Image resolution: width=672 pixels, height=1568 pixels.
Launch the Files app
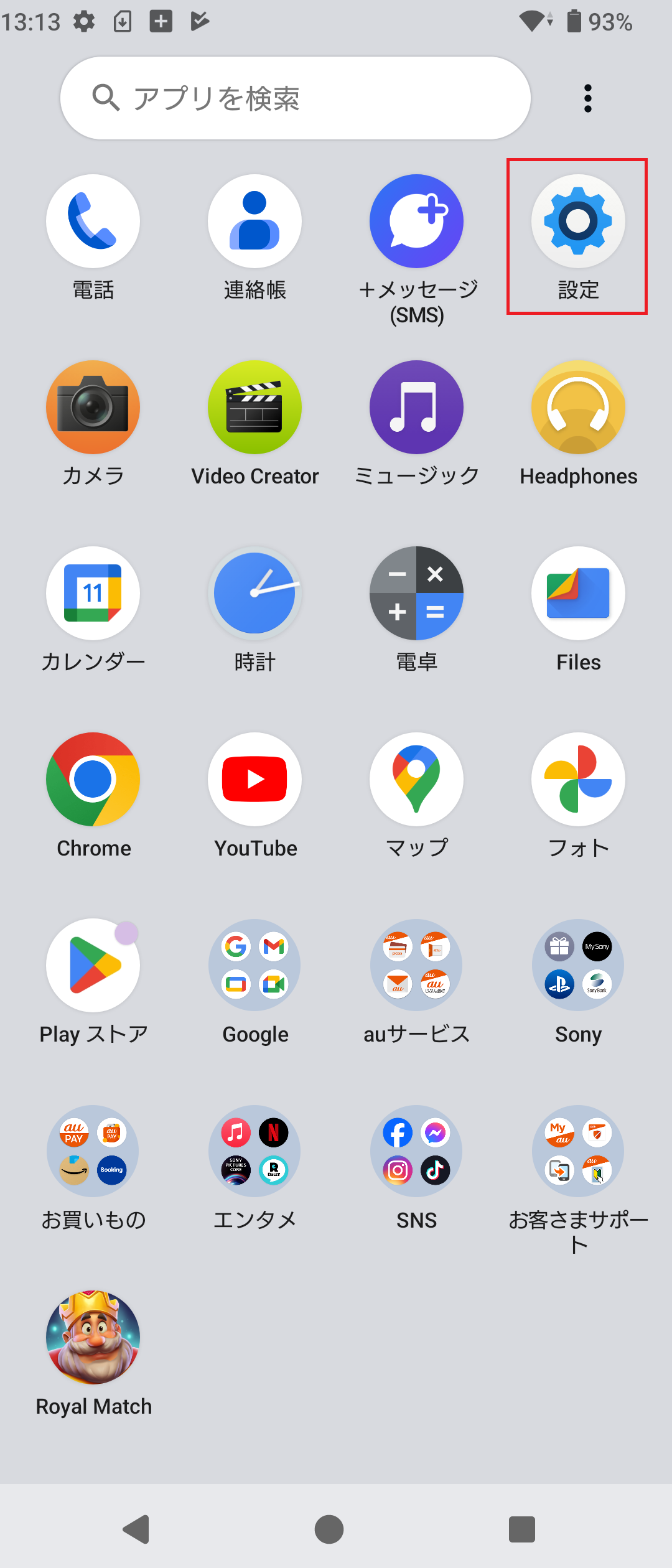click(577, 593)
